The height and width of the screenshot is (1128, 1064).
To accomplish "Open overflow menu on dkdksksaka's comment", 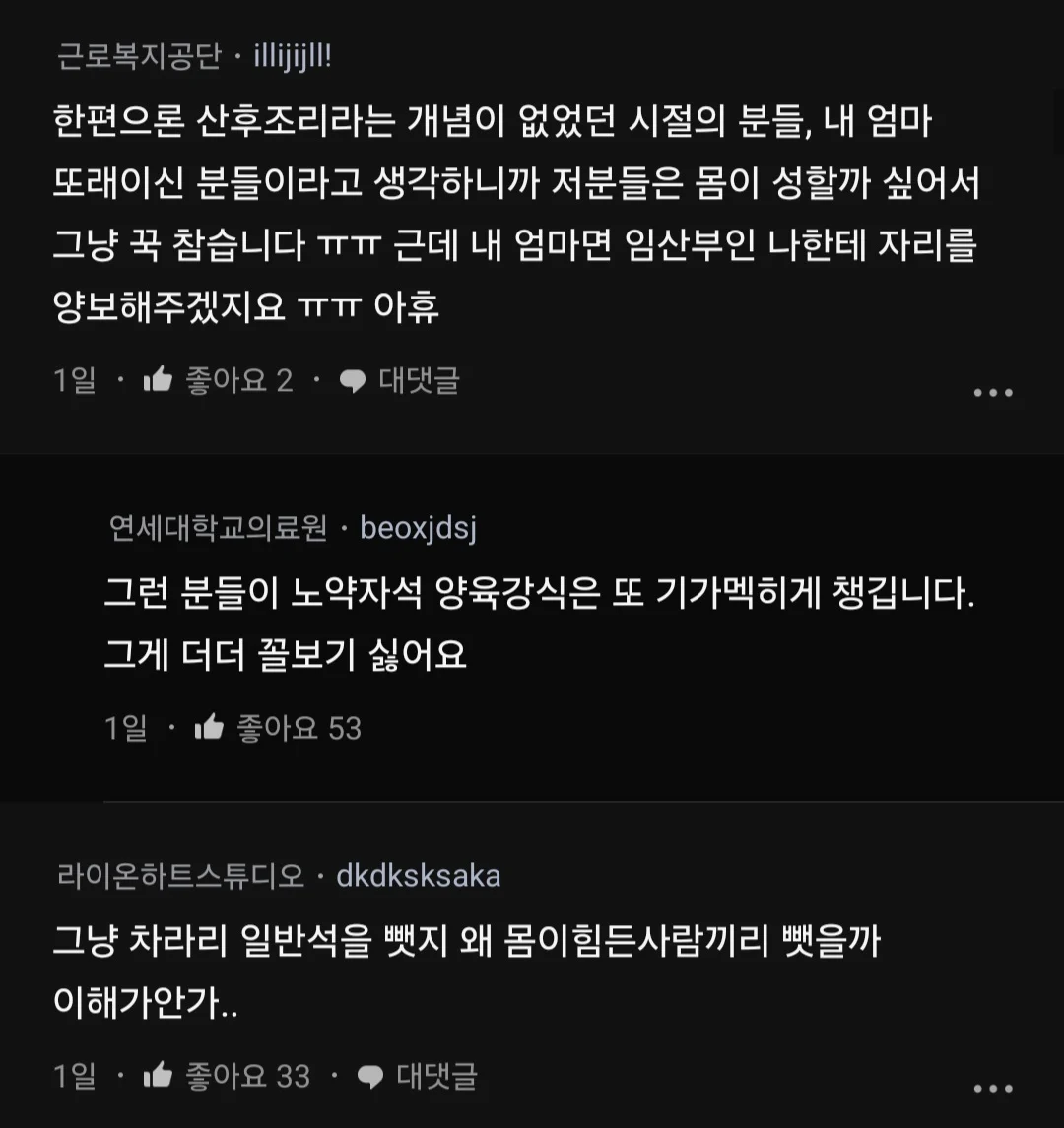I will [x=992, y=1089].
